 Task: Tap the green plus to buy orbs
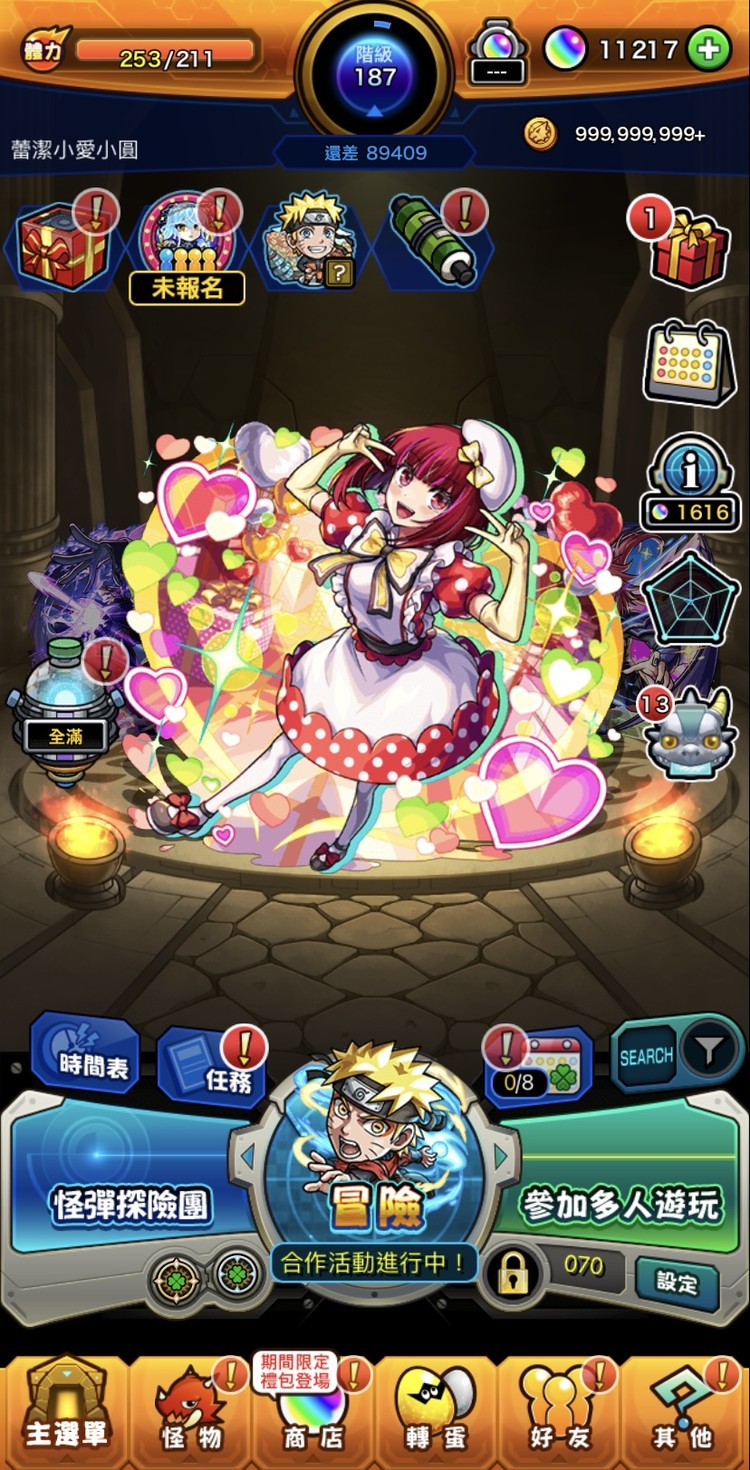(708, 49)
